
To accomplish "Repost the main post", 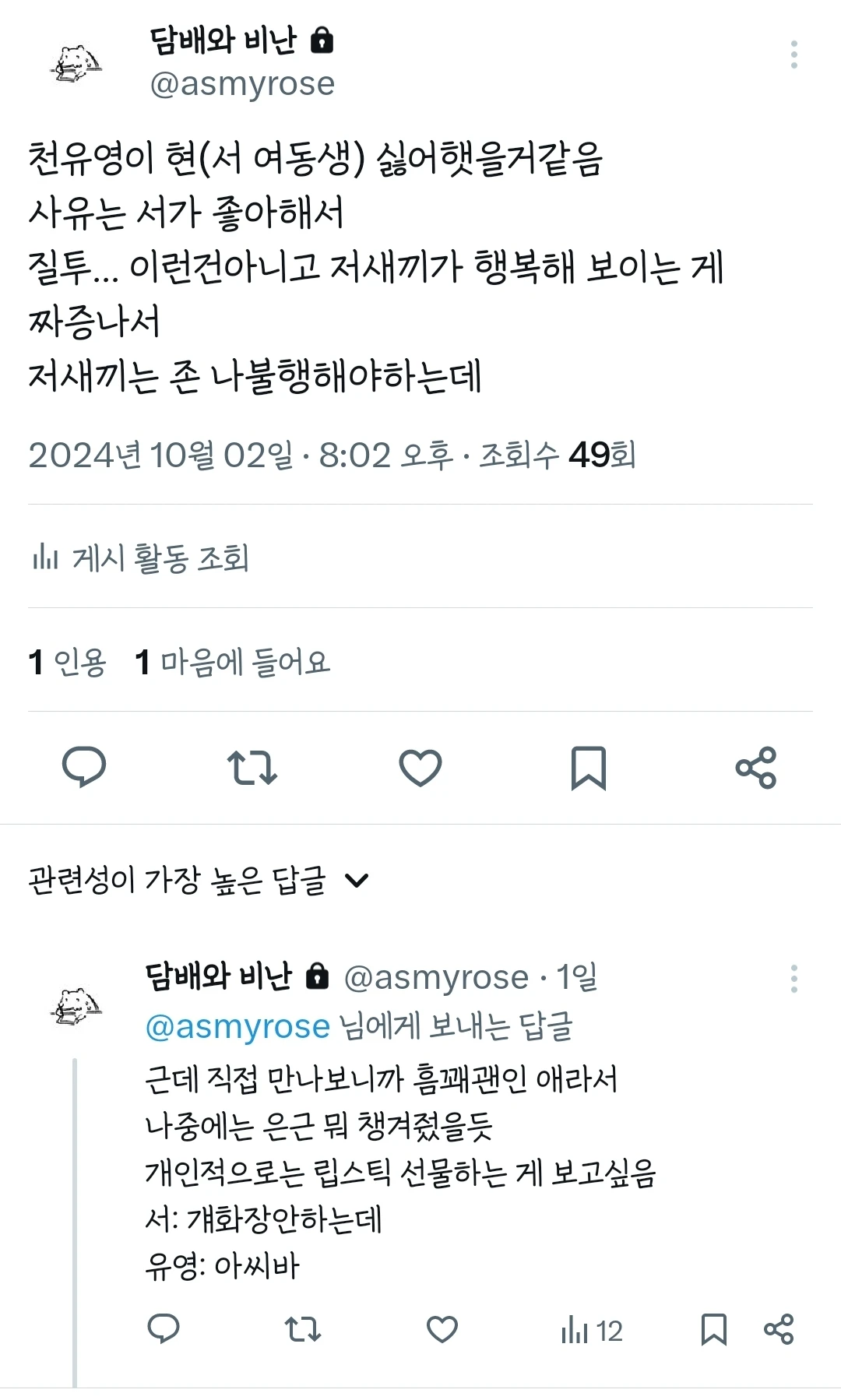I will click(252, 767).
